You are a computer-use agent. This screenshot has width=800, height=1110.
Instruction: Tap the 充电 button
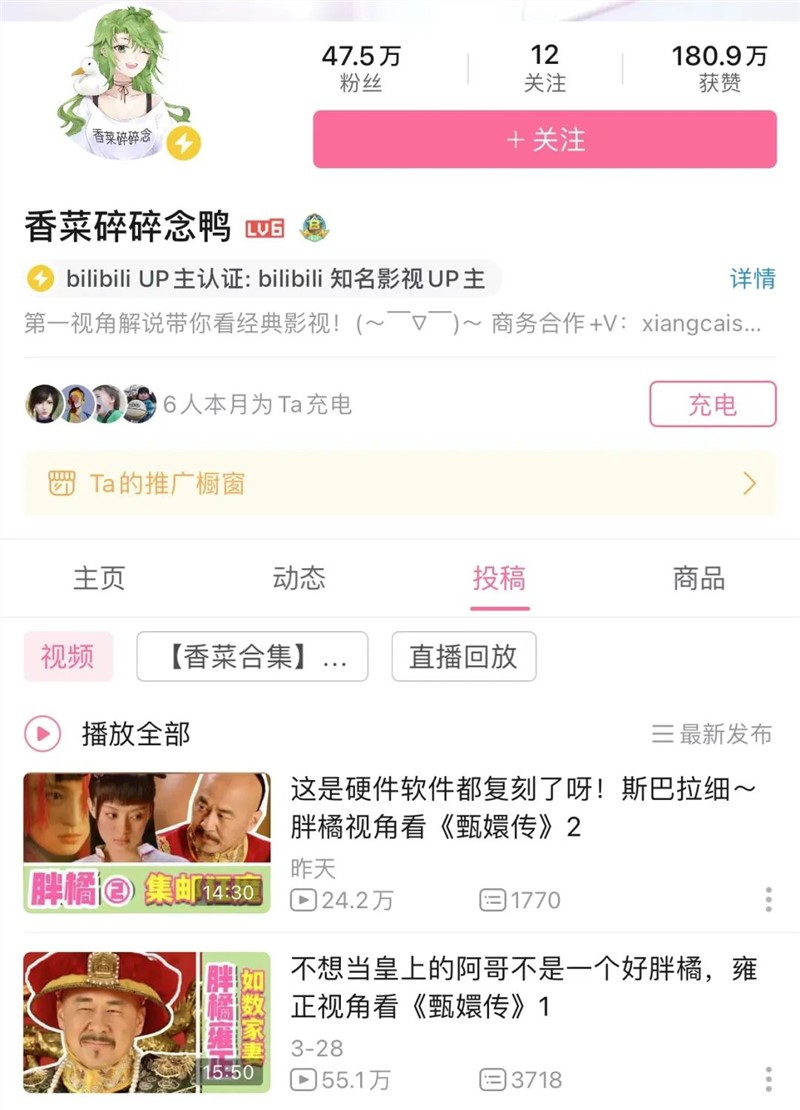pyautogui.click(x=712, y=405)
